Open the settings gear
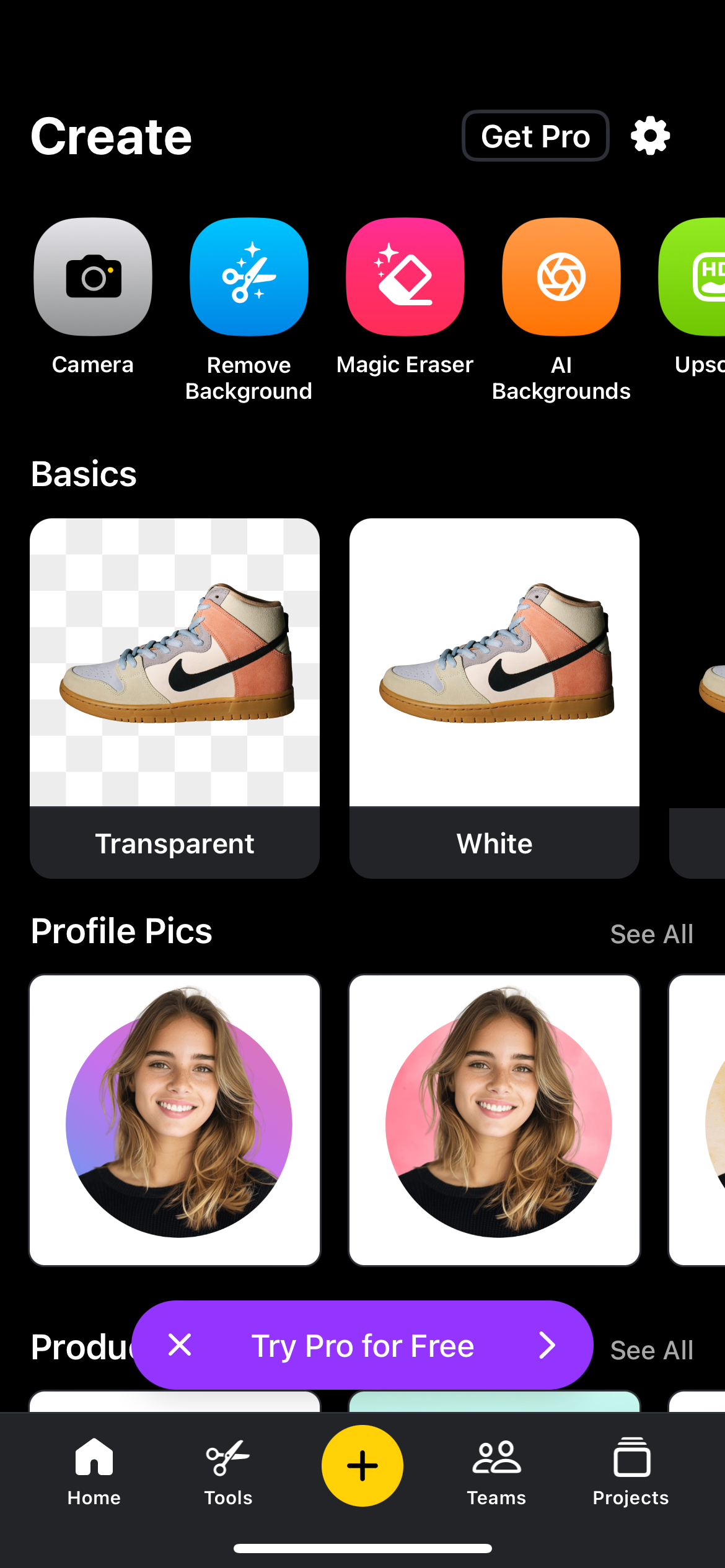The image size is (725, 1568). (650, 136)
